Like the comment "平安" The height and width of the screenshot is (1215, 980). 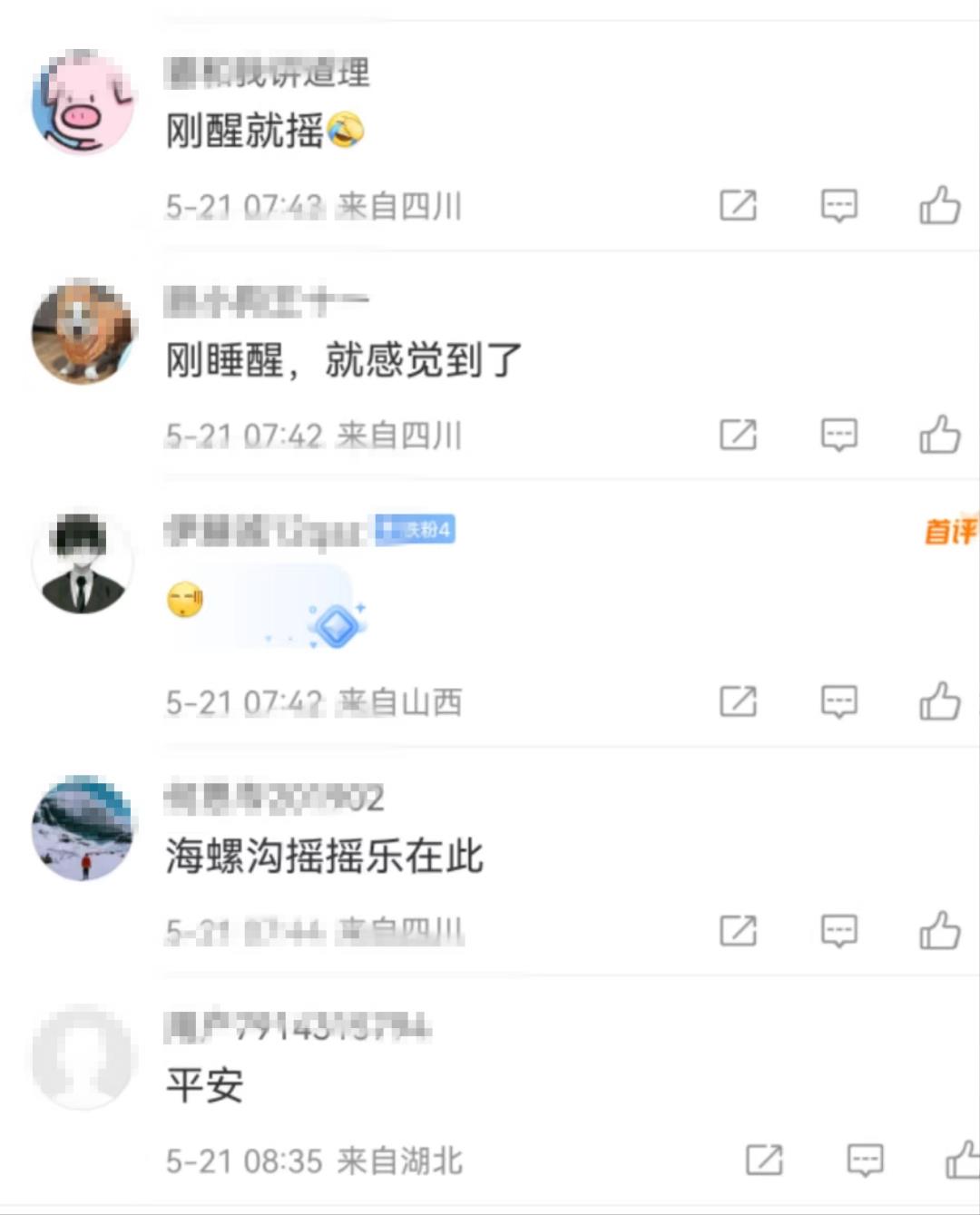tap(964, 1160)
